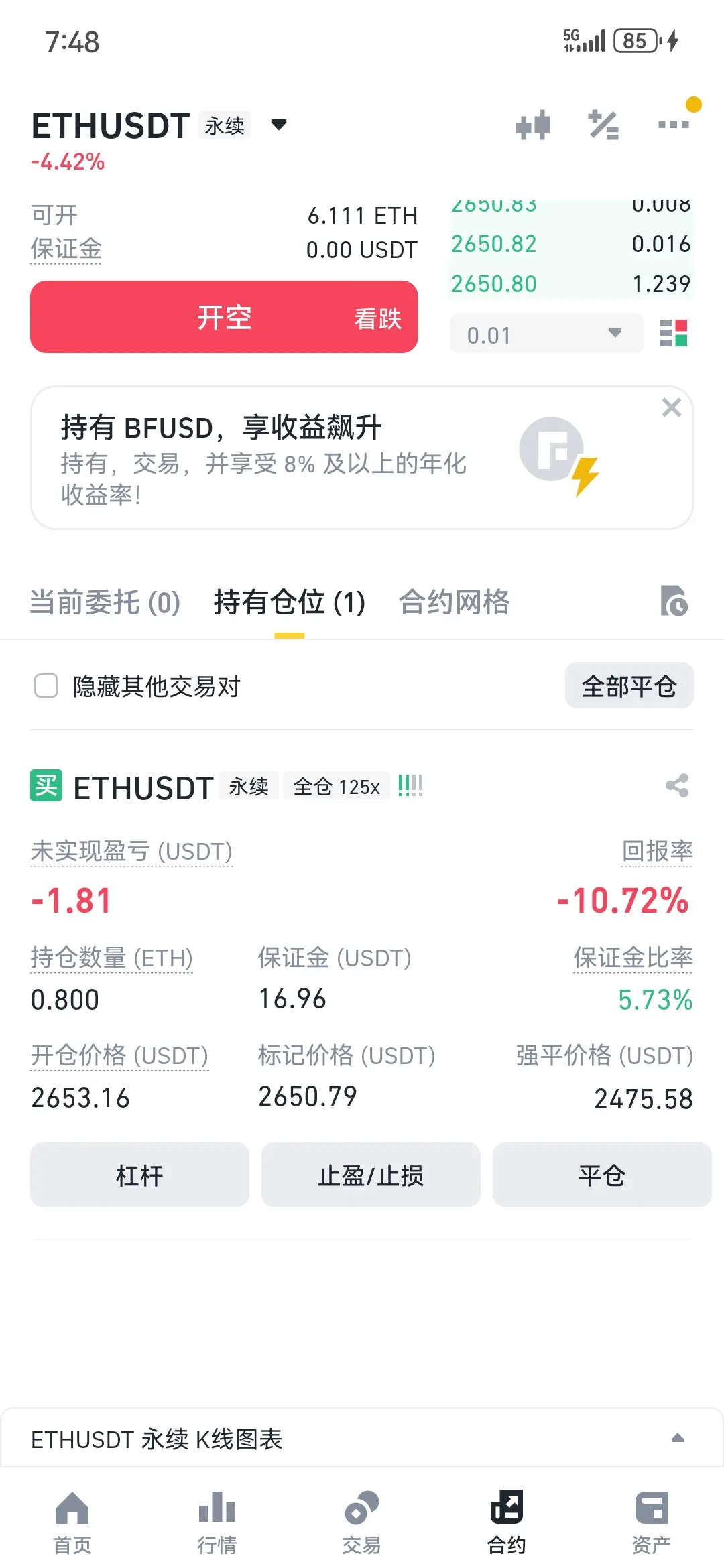
Task: Set 止盈/止损 for the position
Action: [x=371, y=1175]
